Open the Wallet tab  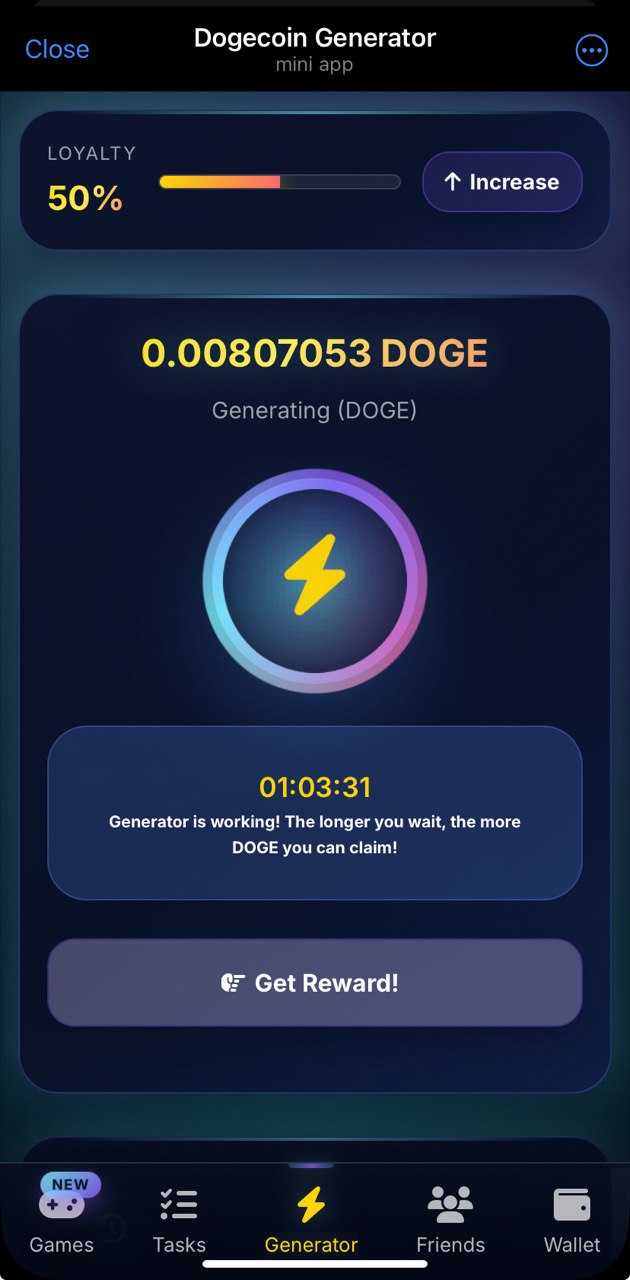(x=572, y=1220)
